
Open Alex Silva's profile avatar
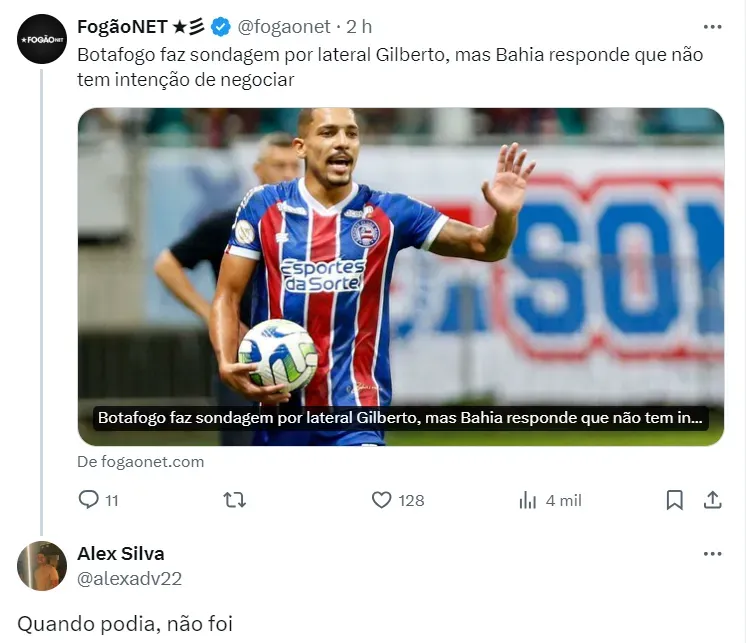[x=42, y=566]
